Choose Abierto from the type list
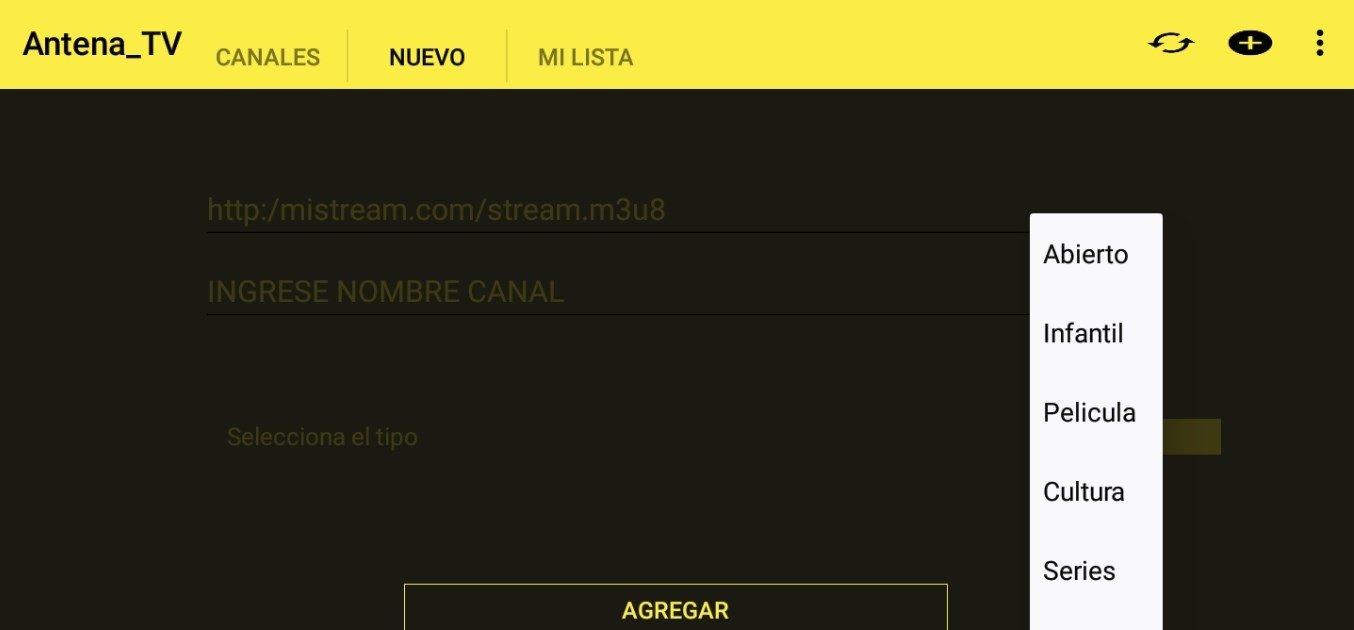The height and width of the screenshot is (630, 1354). pyautogui.click(x=1086, y=254)
